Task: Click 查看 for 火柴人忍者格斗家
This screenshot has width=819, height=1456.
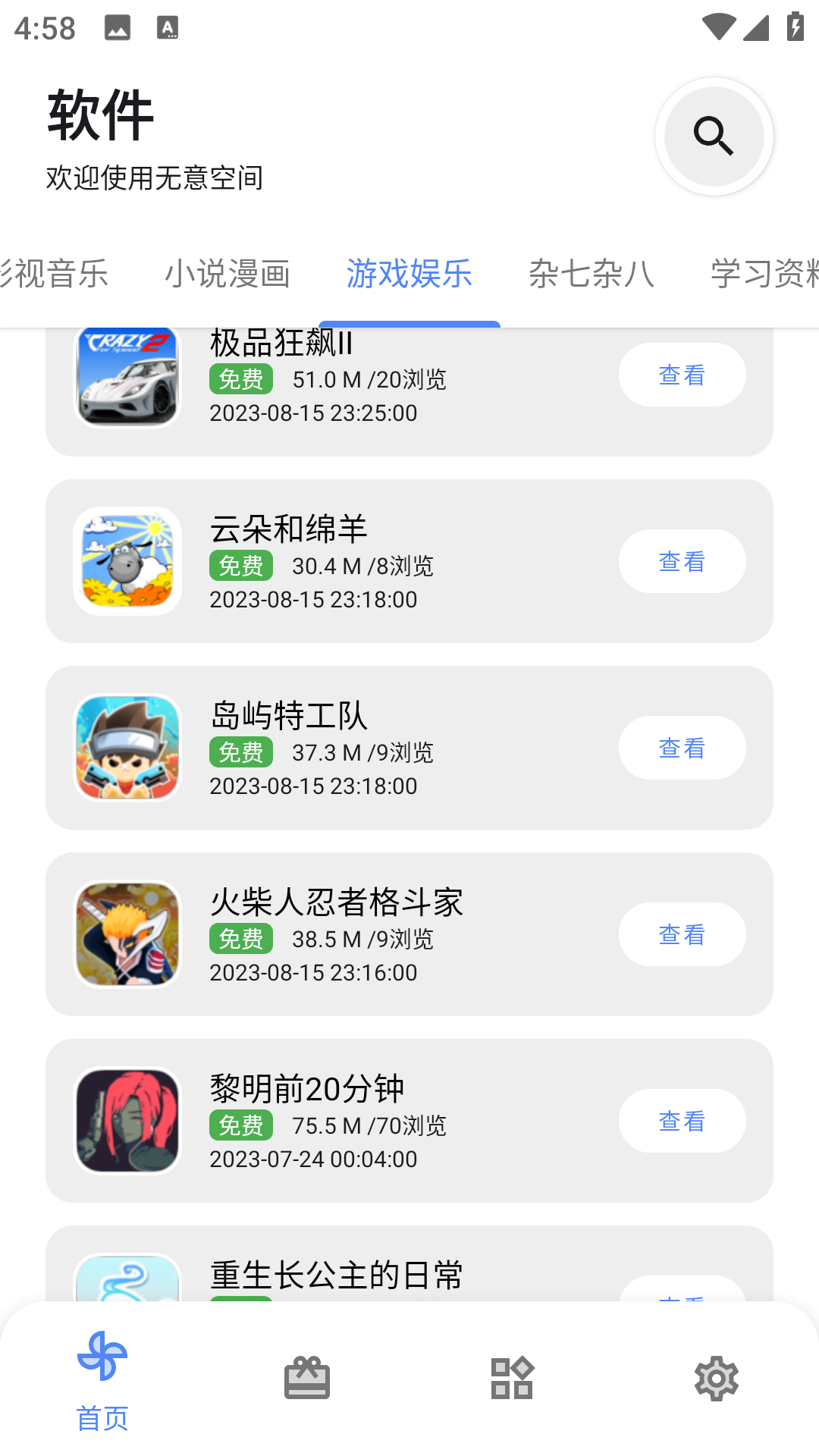Action: (682, 934)
